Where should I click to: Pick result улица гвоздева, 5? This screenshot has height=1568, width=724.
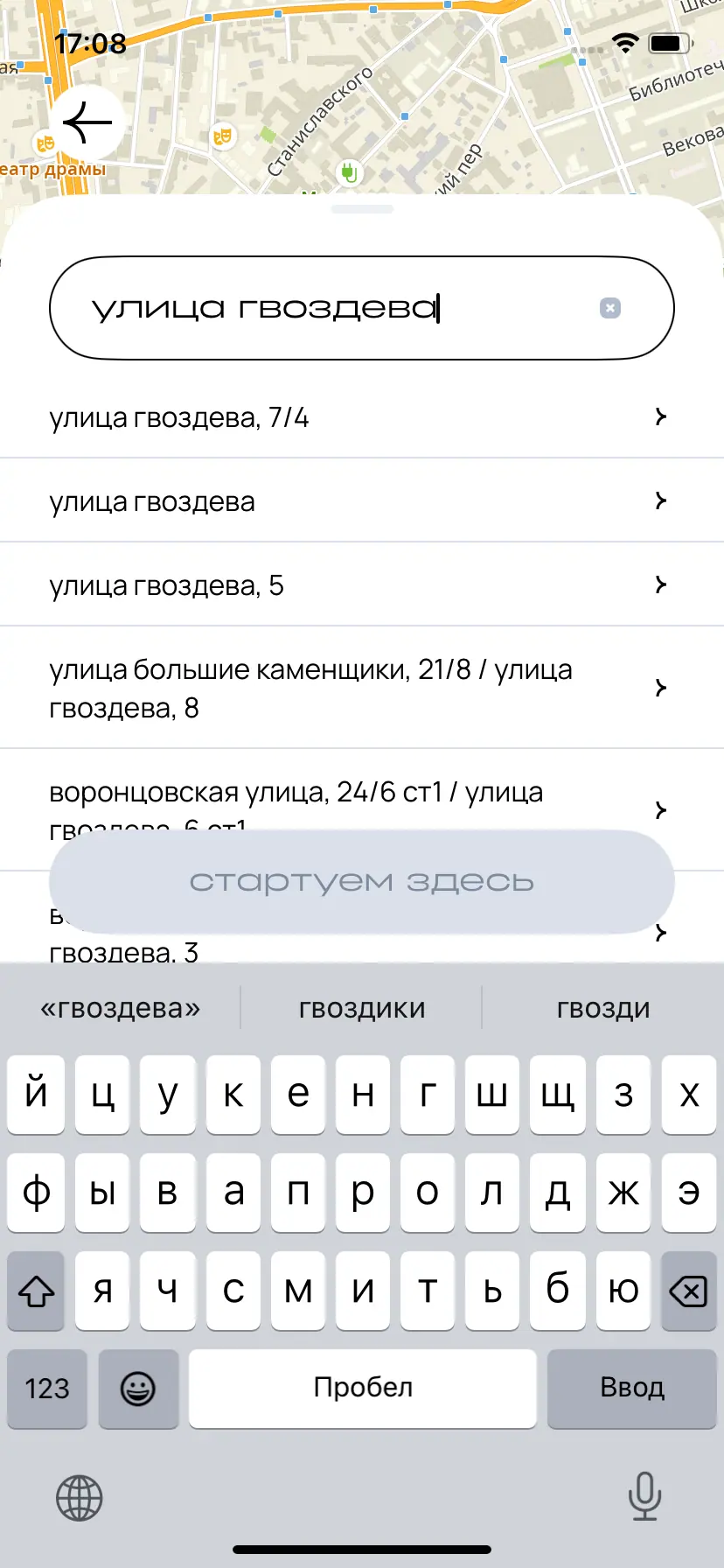(x=350, y=585)
